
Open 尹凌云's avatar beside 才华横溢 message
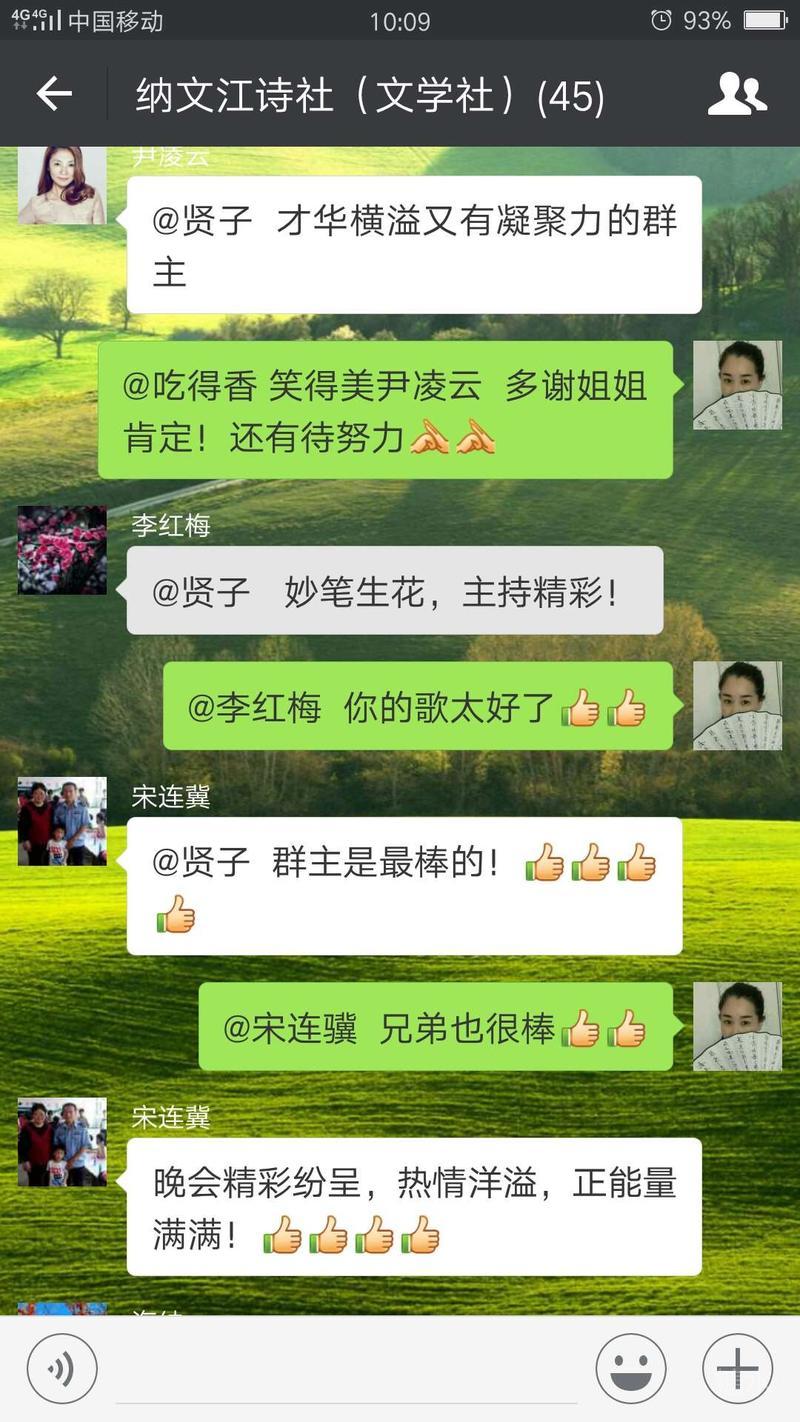pos(62,186)
